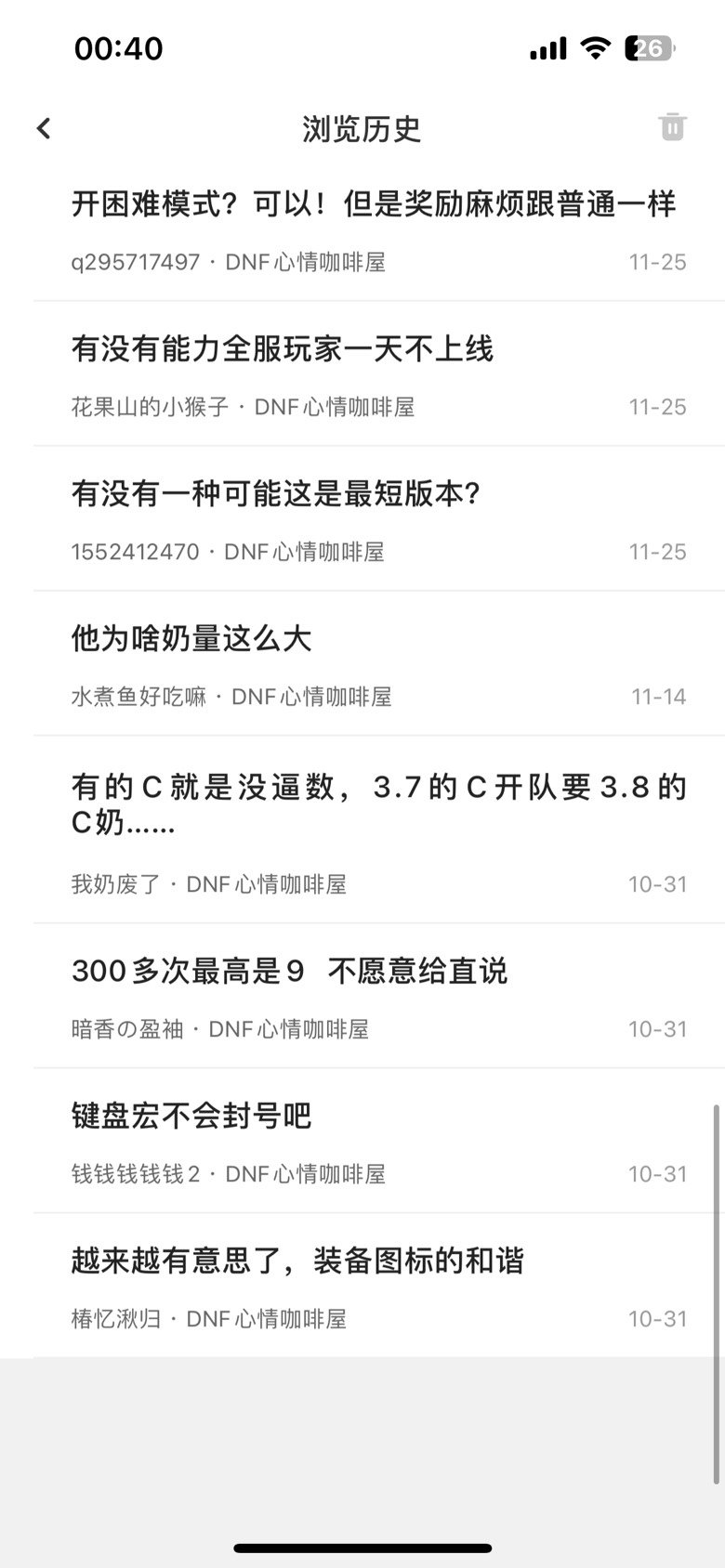
Task: Open the post '有没有能力全服玩家一天不上线'
Action: tap(379, 374)
